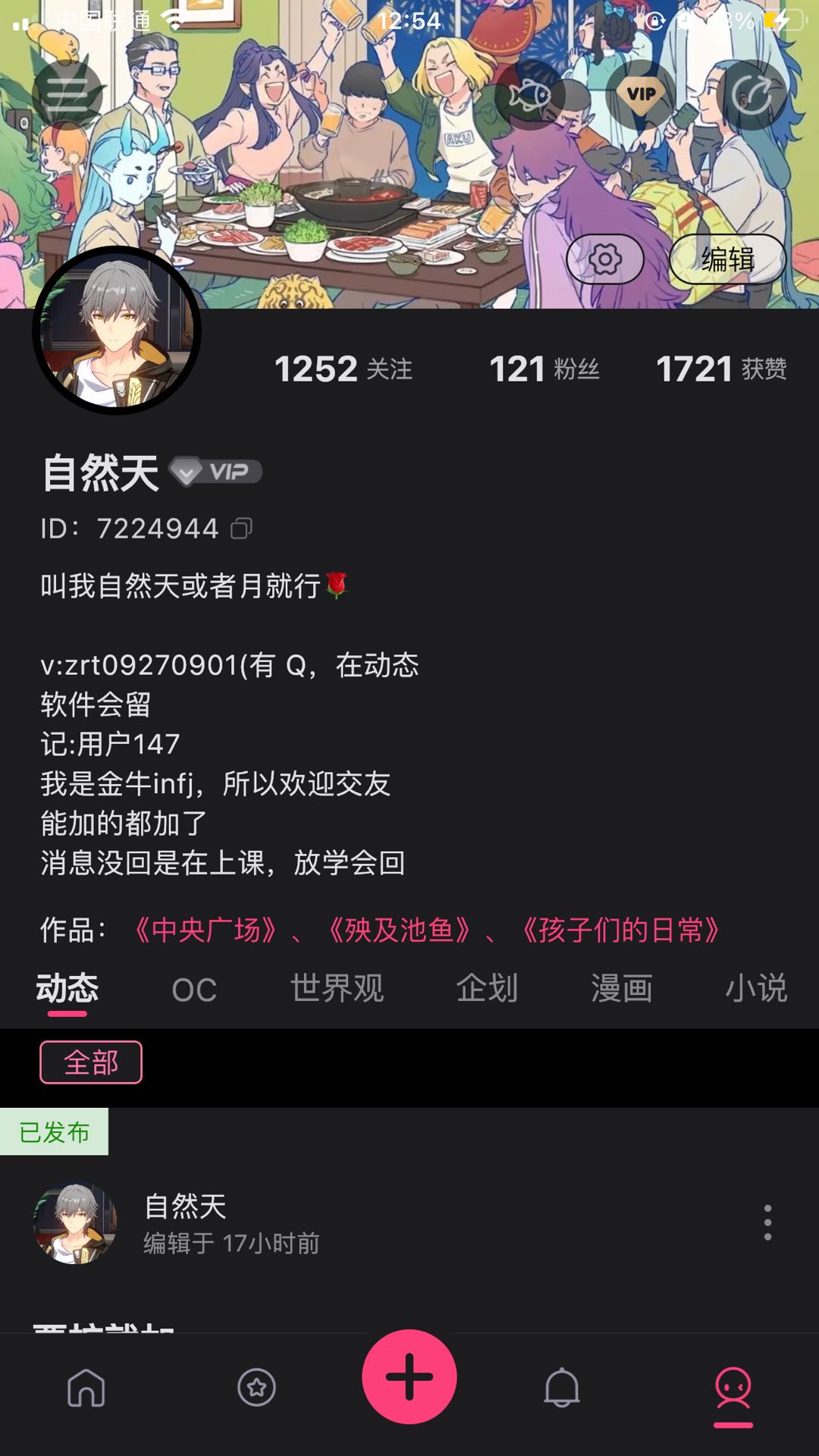
Task: Switch to the OC tab
Action: [194, 990]
